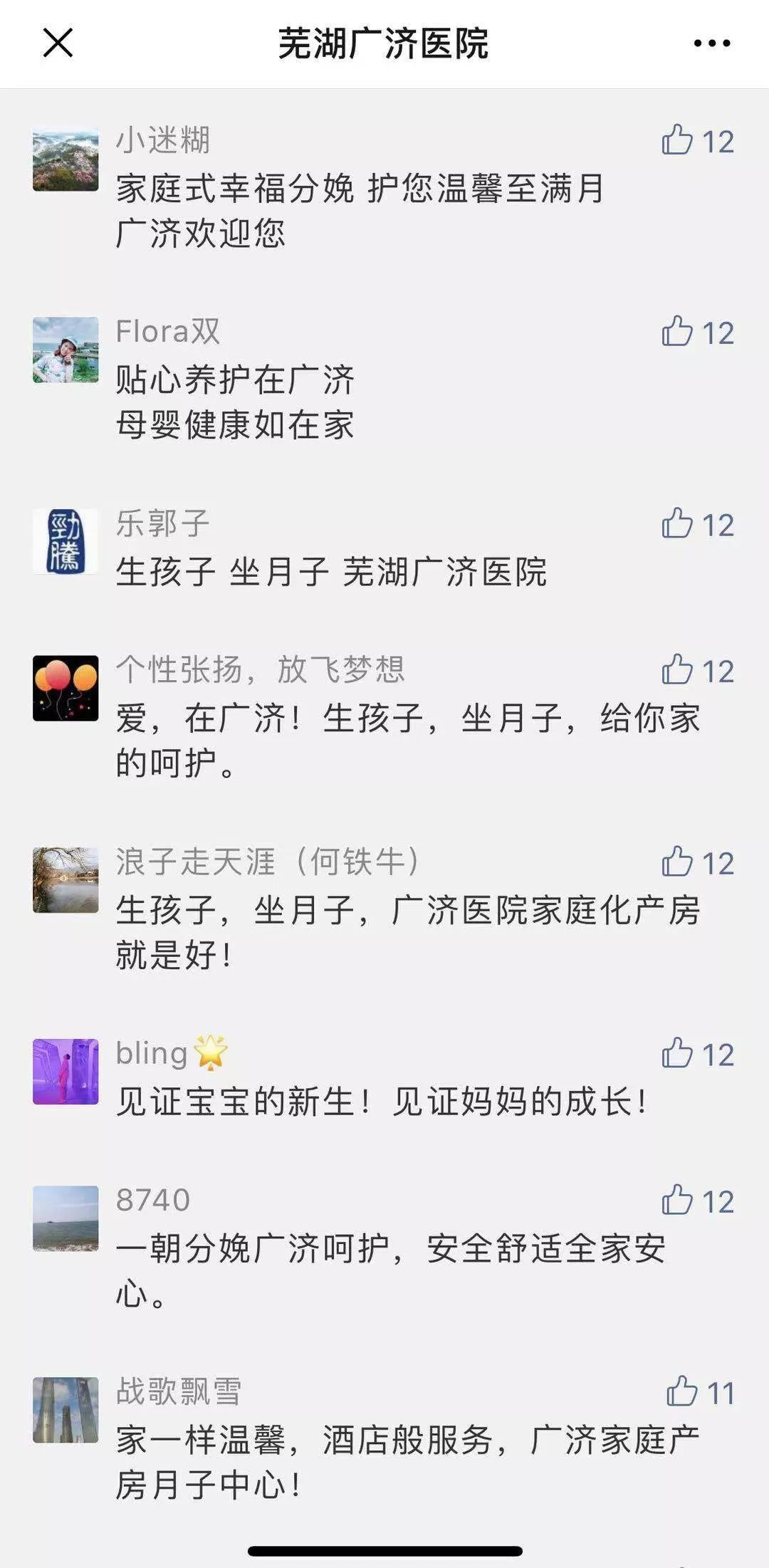
Task: Close the 芜湖广济医院 page
Action: pyautogui.click(x=58, y=43)
